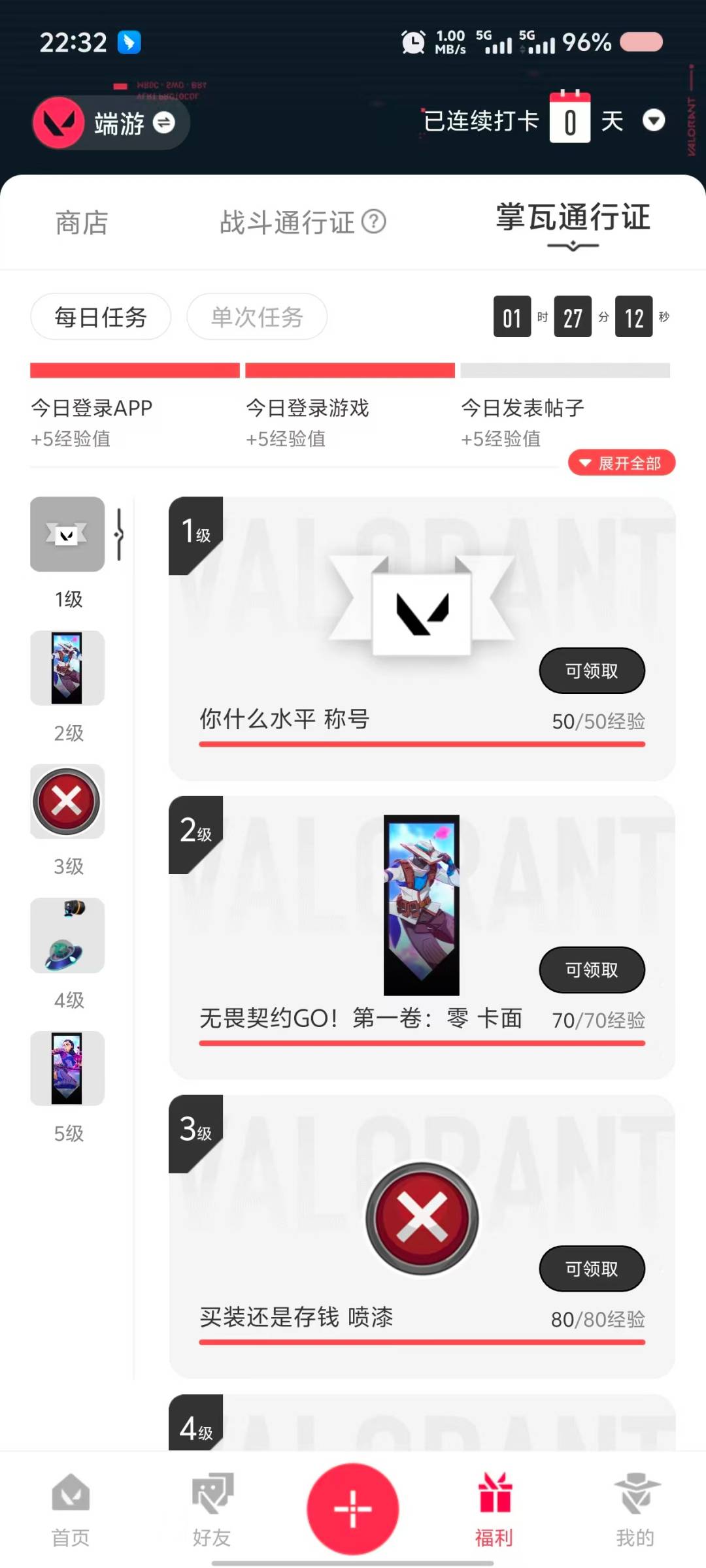This screenshot has height=1568, width=706.
Task: Open the 战斗通行证 tab
Action: pyautogui.click(x=286, y=222)
